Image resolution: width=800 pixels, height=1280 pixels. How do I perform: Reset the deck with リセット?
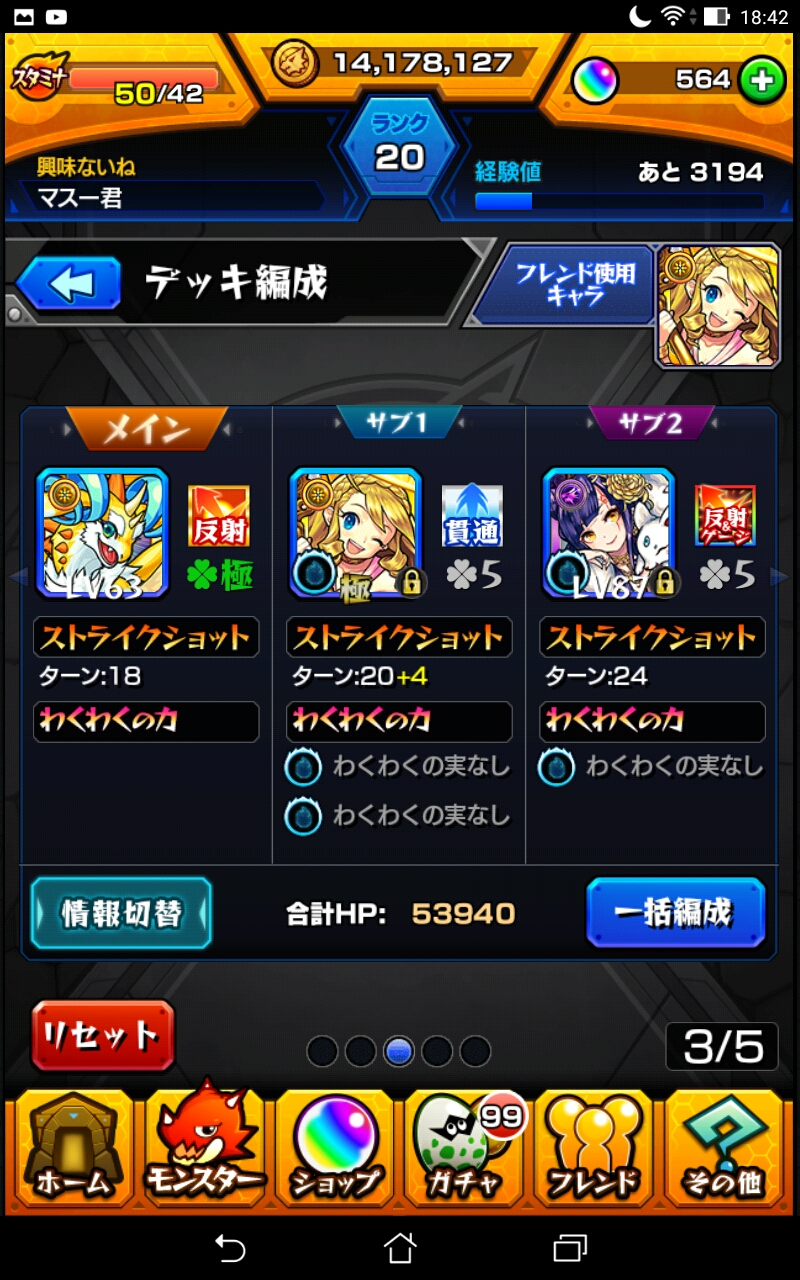point(102,1035)
